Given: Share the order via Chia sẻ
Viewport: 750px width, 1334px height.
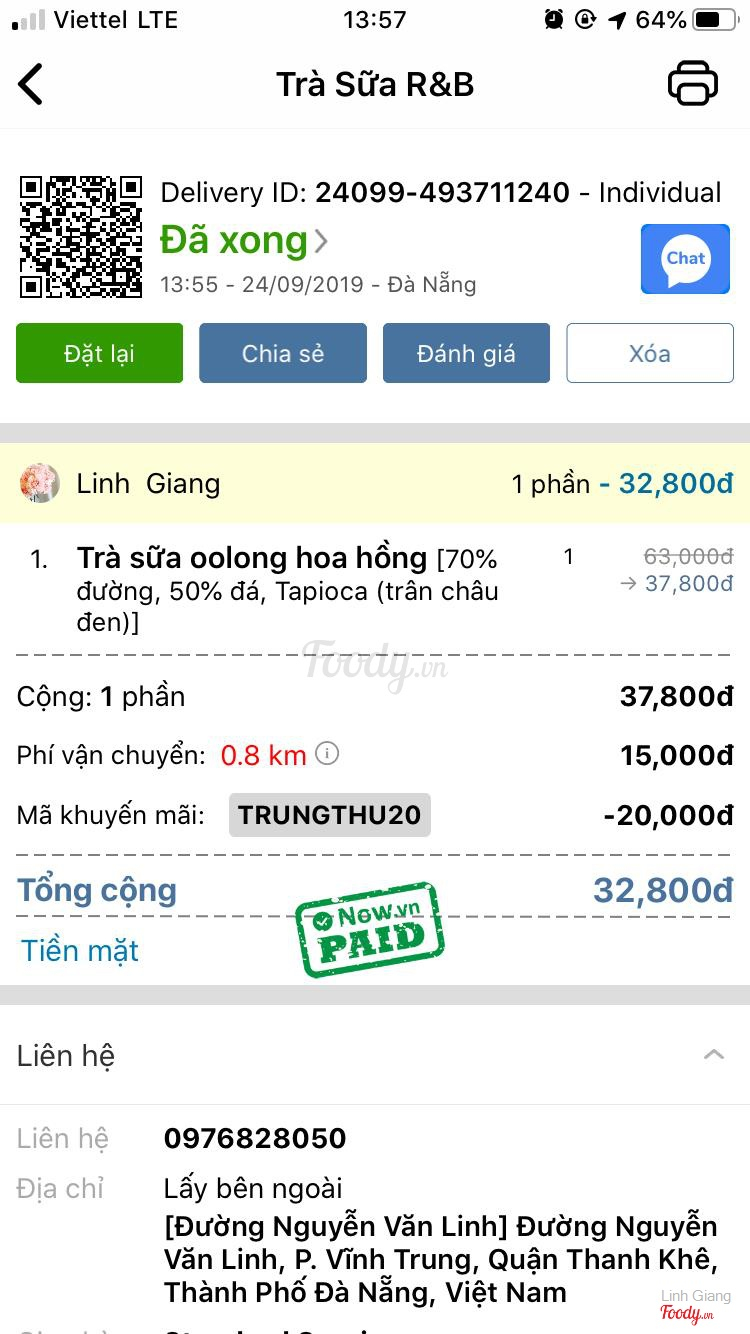Looking at the screenshot, I should (x=283, y=353).
